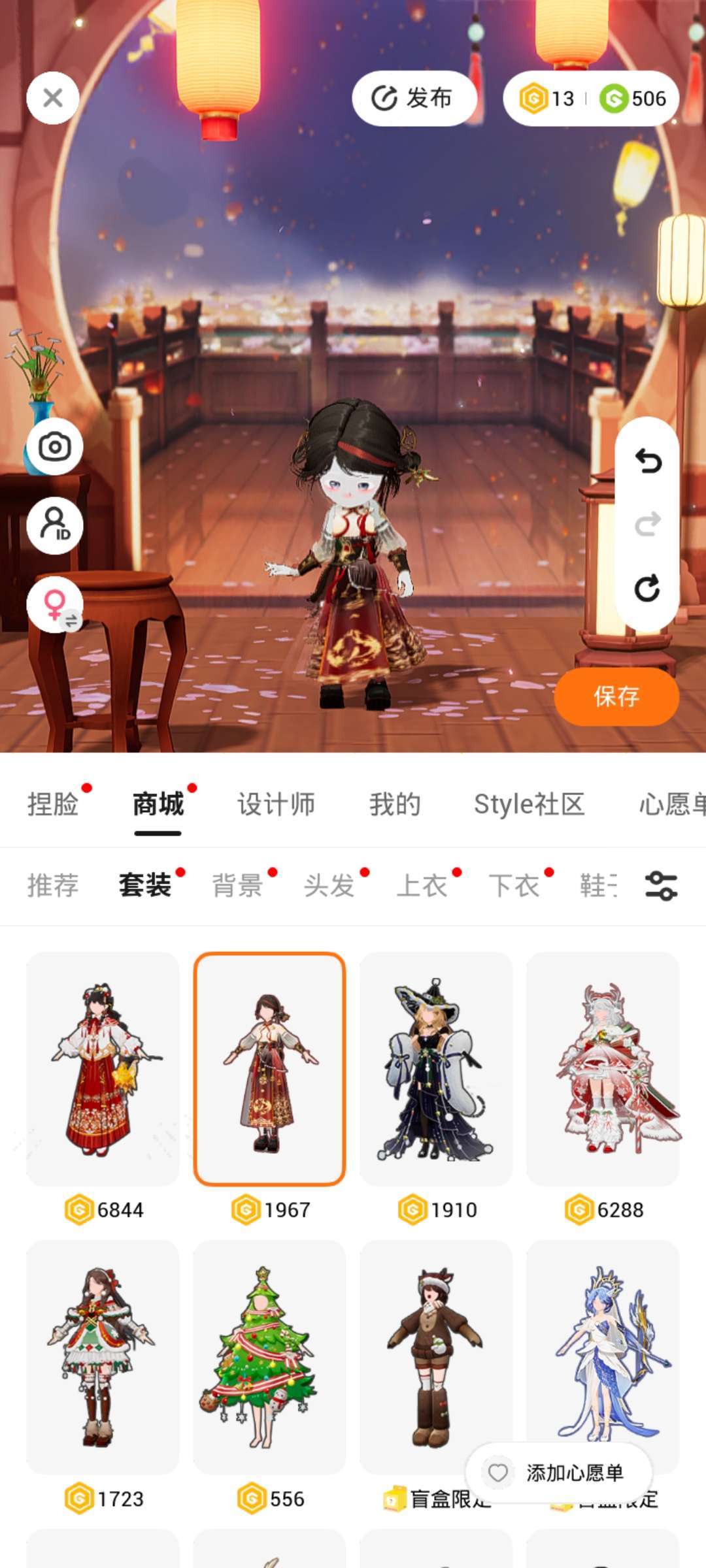Show the 背景 category
The height and width of the screenshot is (1568, 706).
pos(237,886)
